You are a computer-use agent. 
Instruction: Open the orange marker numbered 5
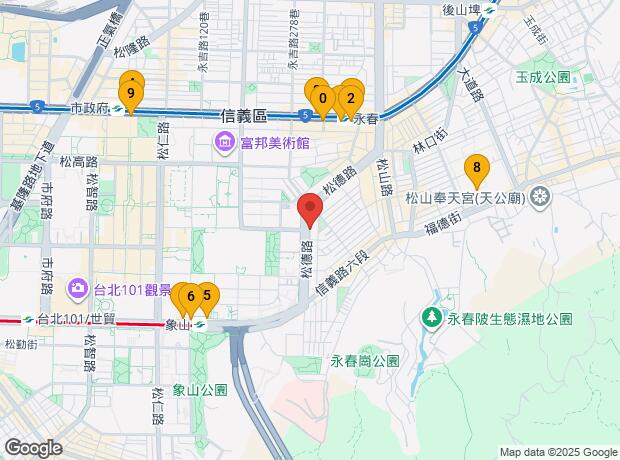click(x=207, y=296)
